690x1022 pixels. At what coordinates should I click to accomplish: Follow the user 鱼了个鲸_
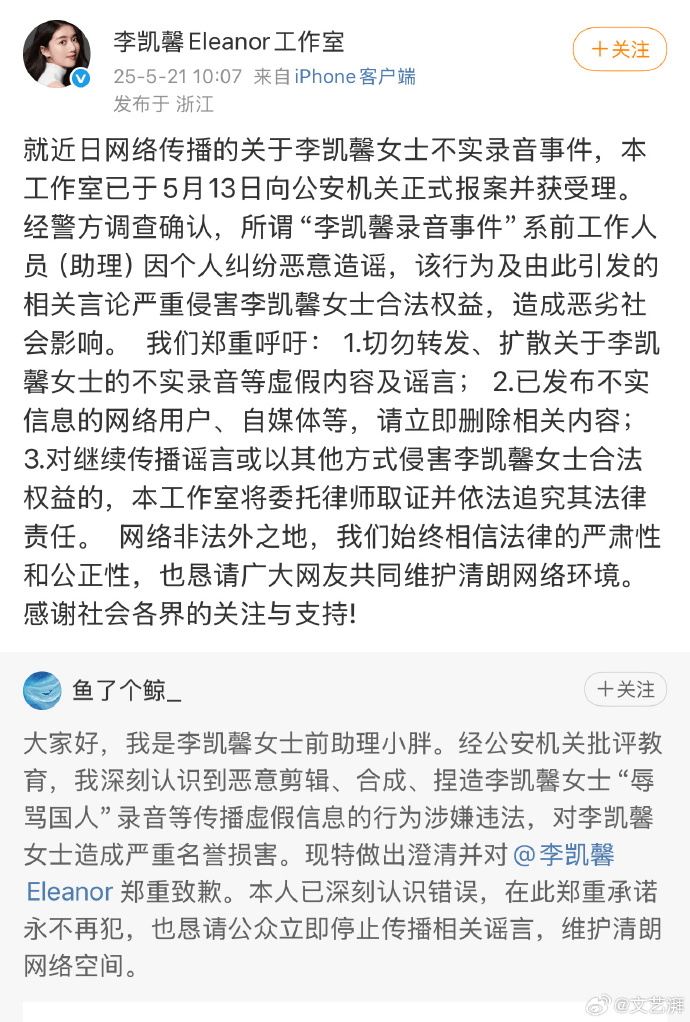(625, 689)
